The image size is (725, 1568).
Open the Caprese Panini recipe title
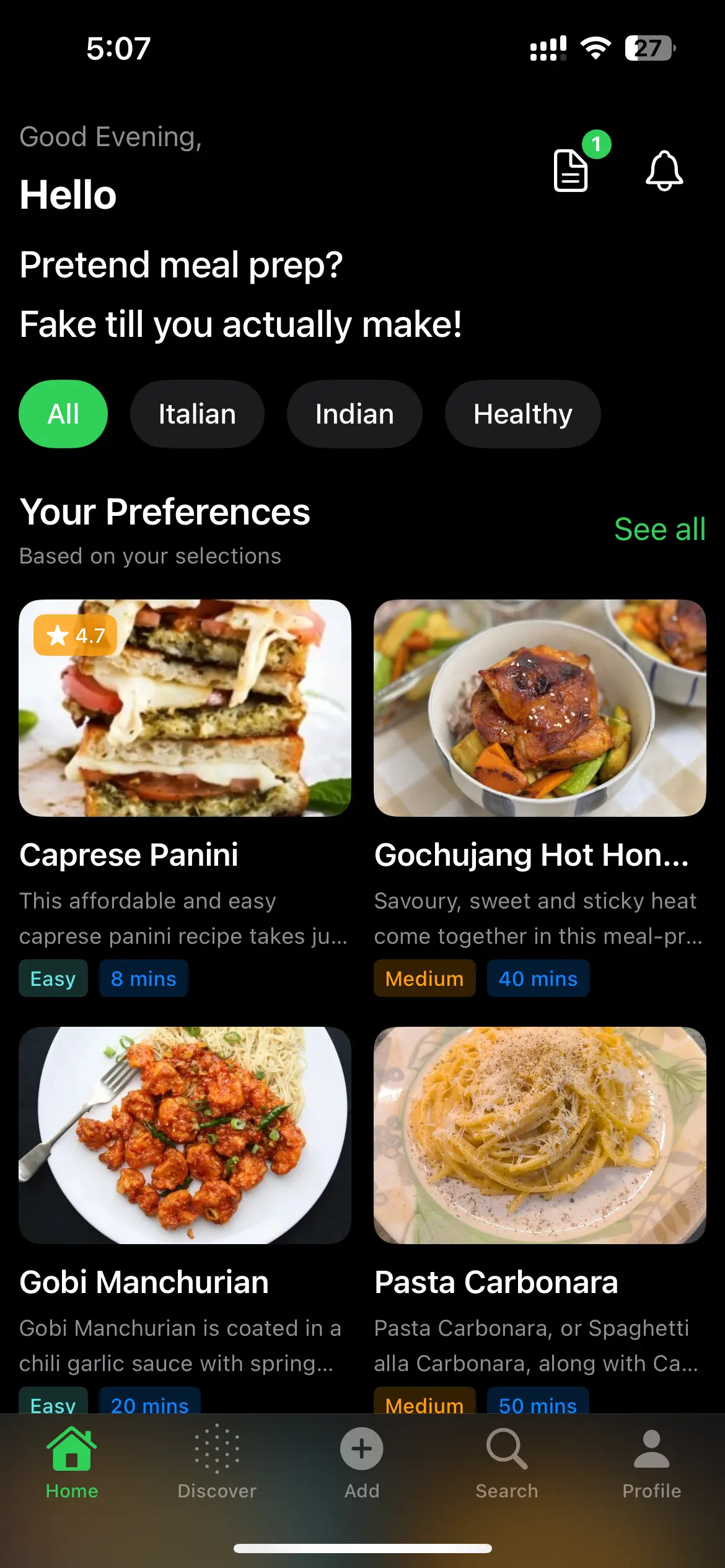pos(129,855)
